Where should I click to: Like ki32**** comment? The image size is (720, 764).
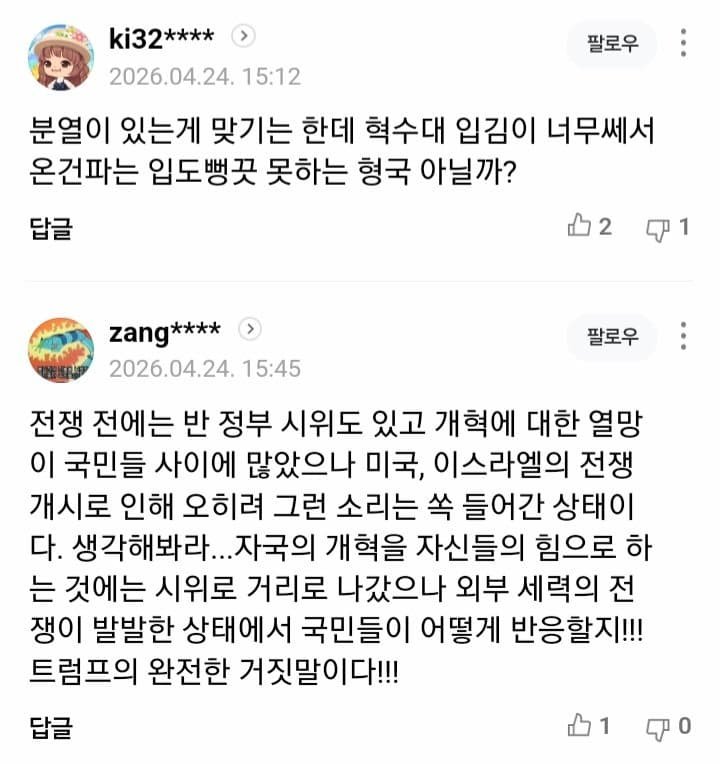pos(580,227)
